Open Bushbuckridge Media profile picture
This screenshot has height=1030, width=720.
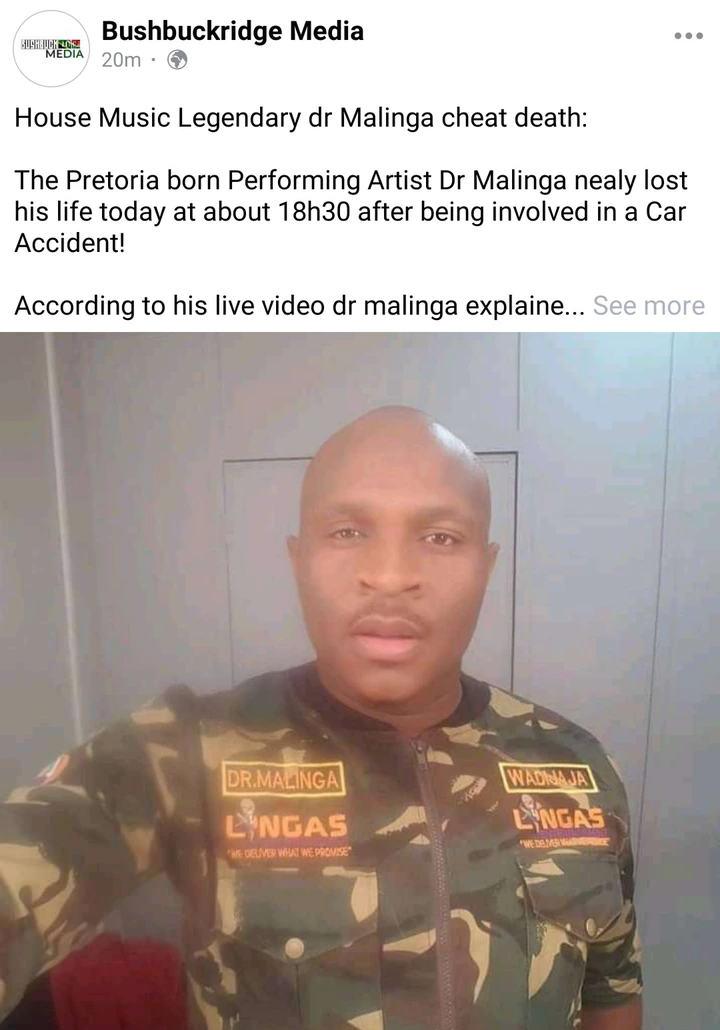pyautogui.click(x=52, y=48)
